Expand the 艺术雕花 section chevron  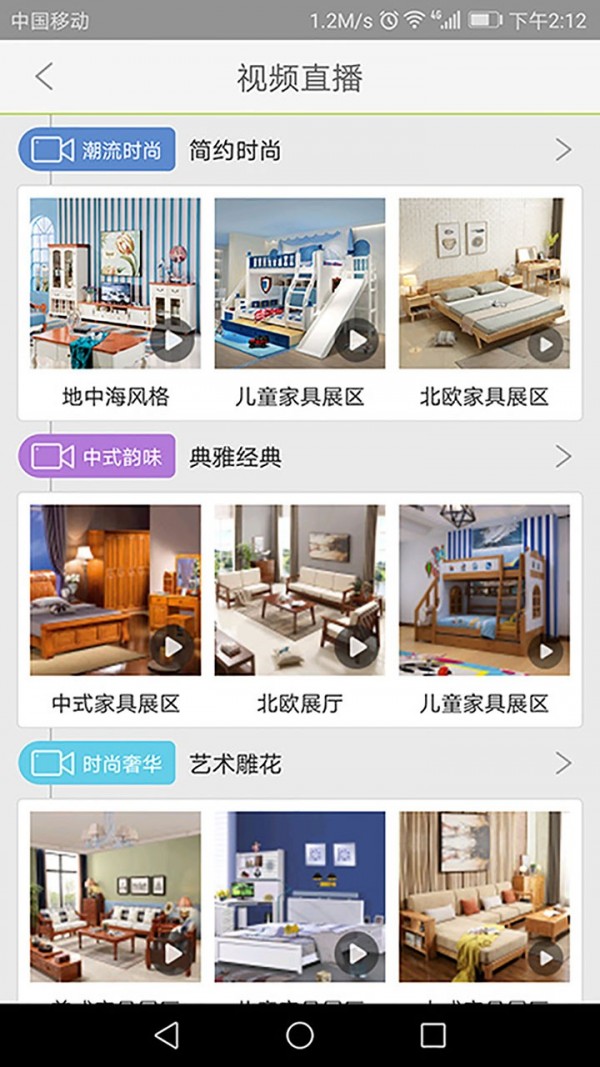point(563,764)
